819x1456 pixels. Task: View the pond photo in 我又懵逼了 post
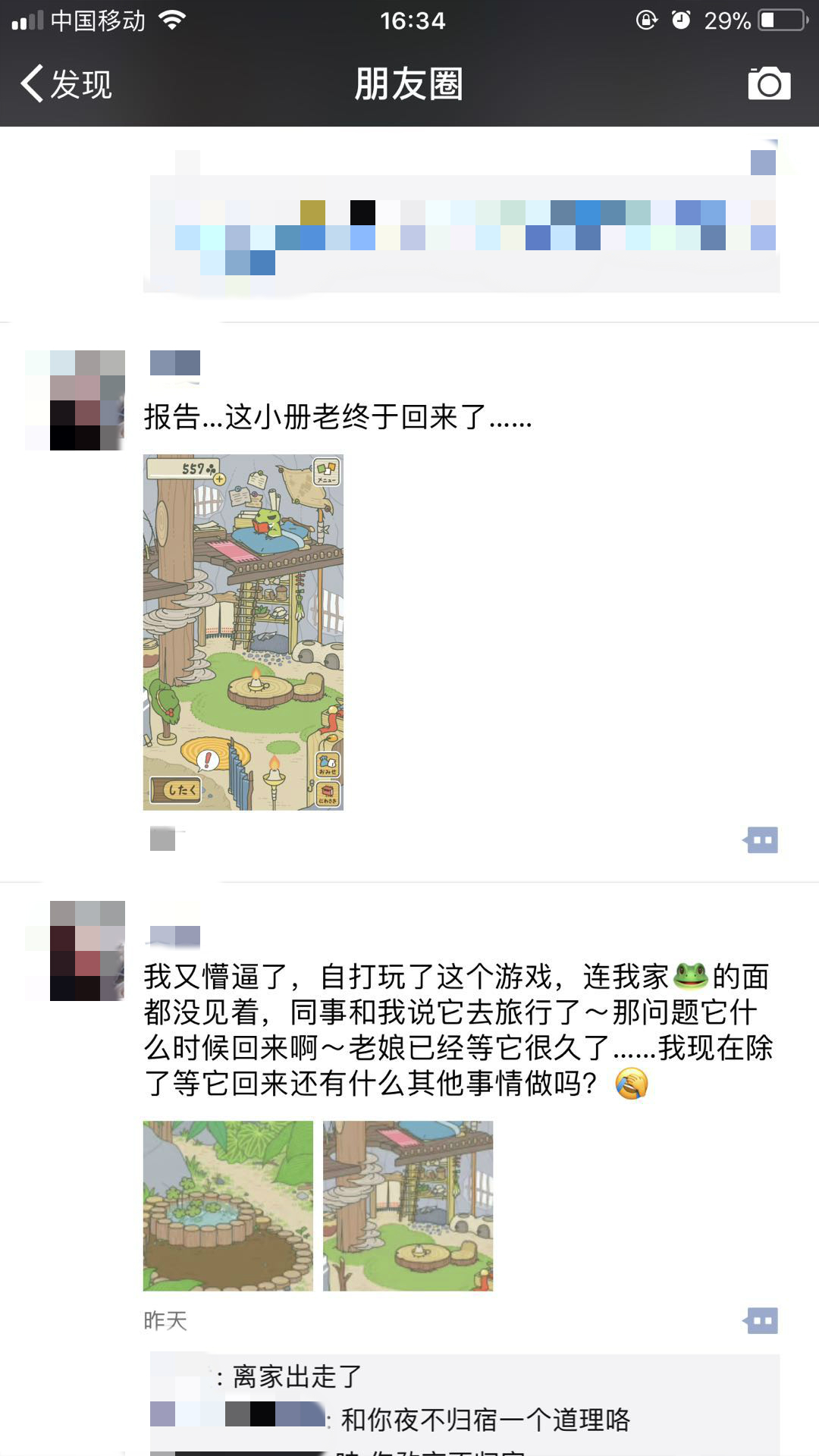tap(227, 1206)
